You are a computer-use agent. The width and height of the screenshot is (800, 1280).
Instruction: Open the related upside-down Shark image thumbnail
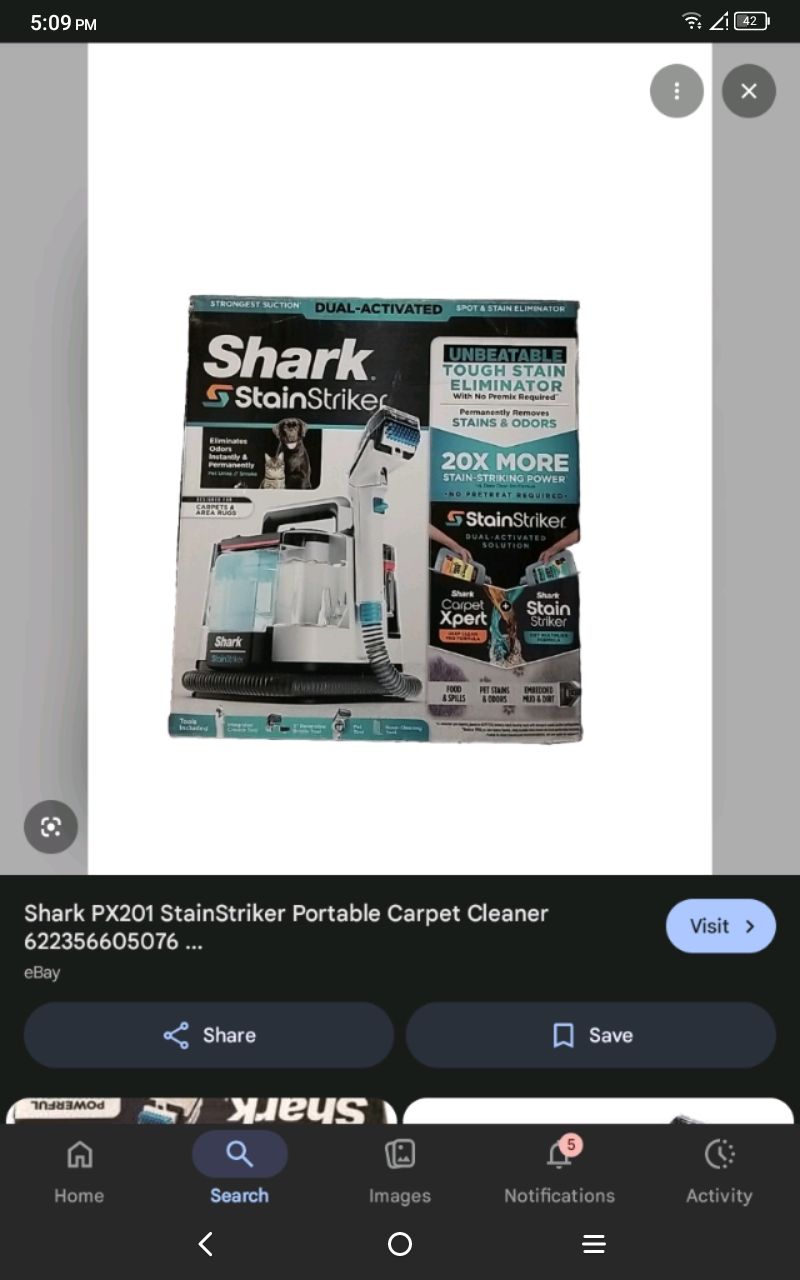tap(201, 1111)
